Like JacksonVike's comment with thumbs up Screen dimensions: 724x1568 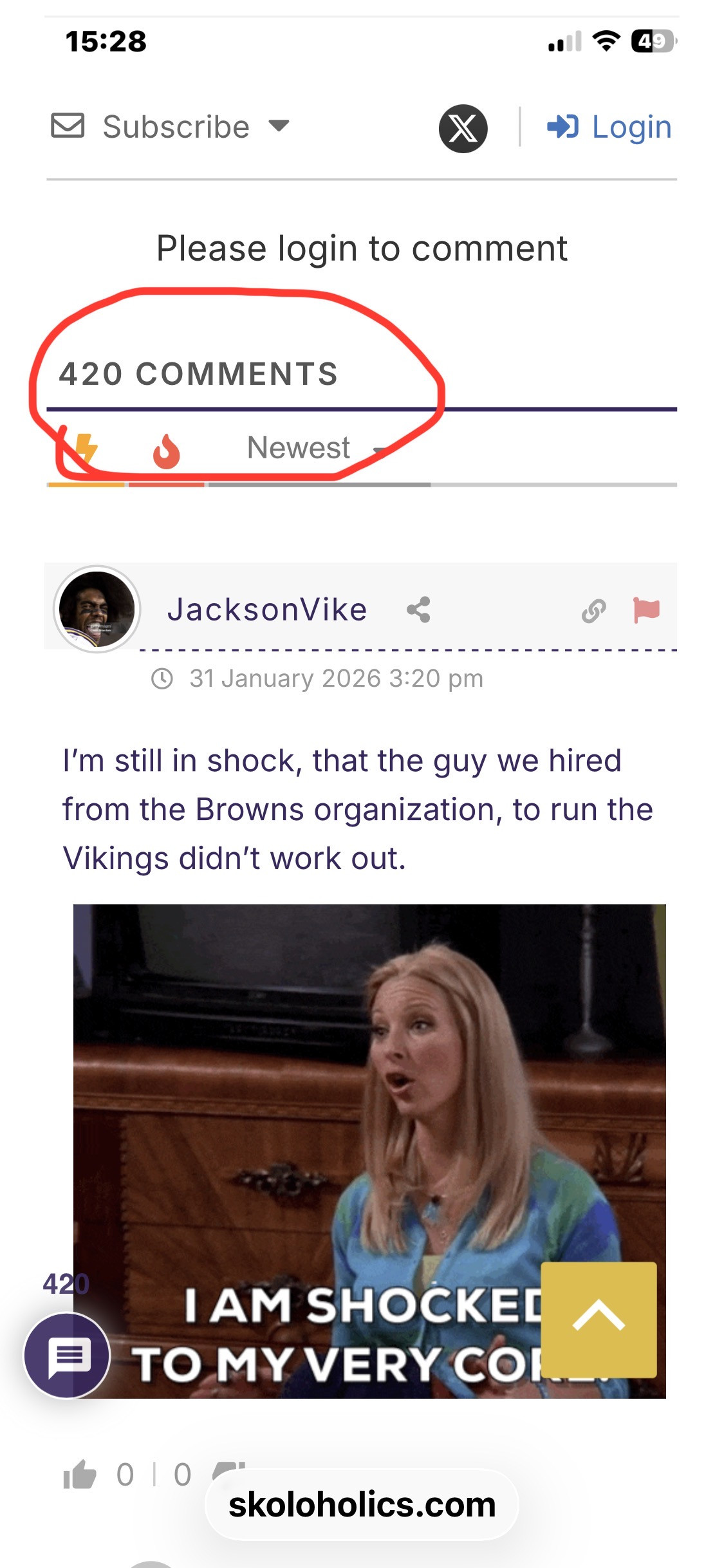(80, 1475)
